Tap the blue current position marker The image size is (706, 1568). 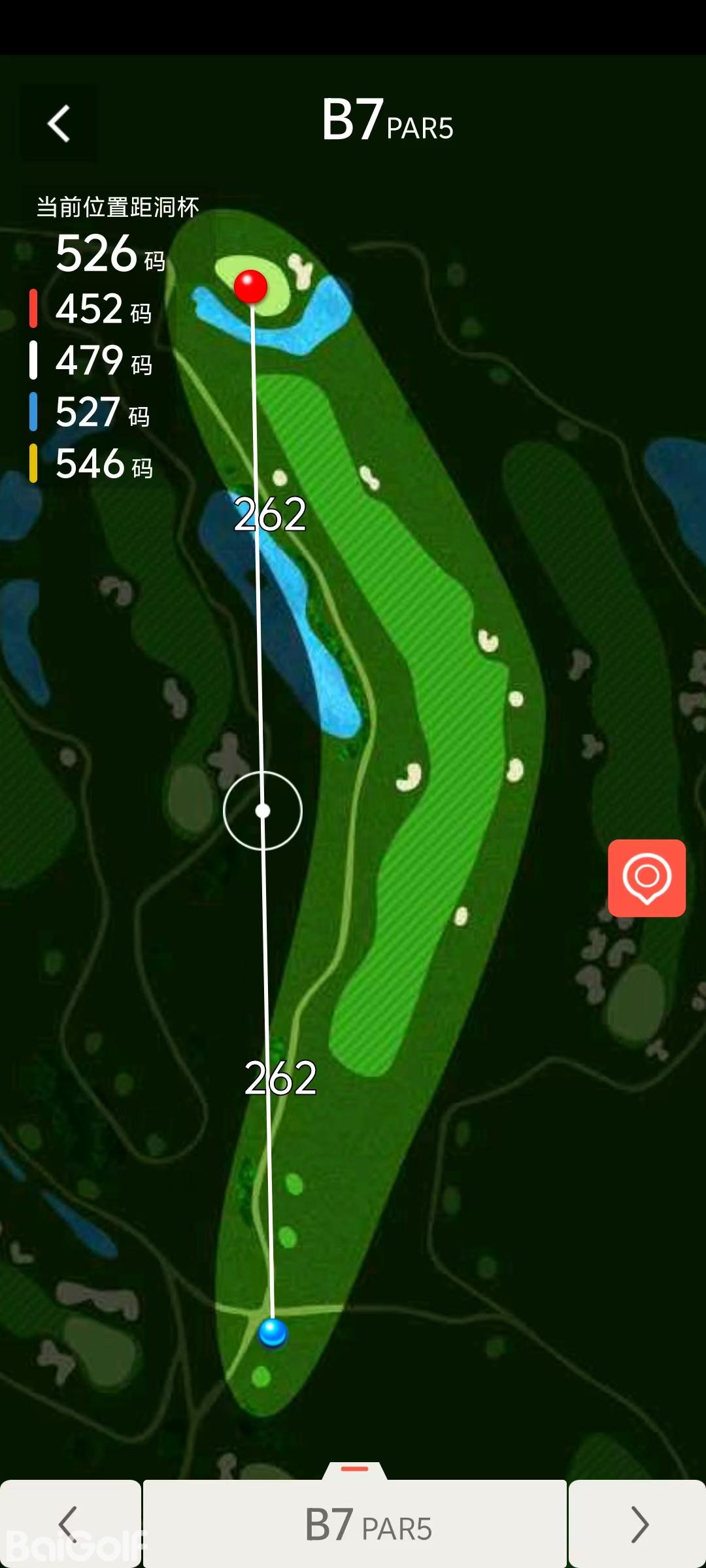[x=273, y=1331]
